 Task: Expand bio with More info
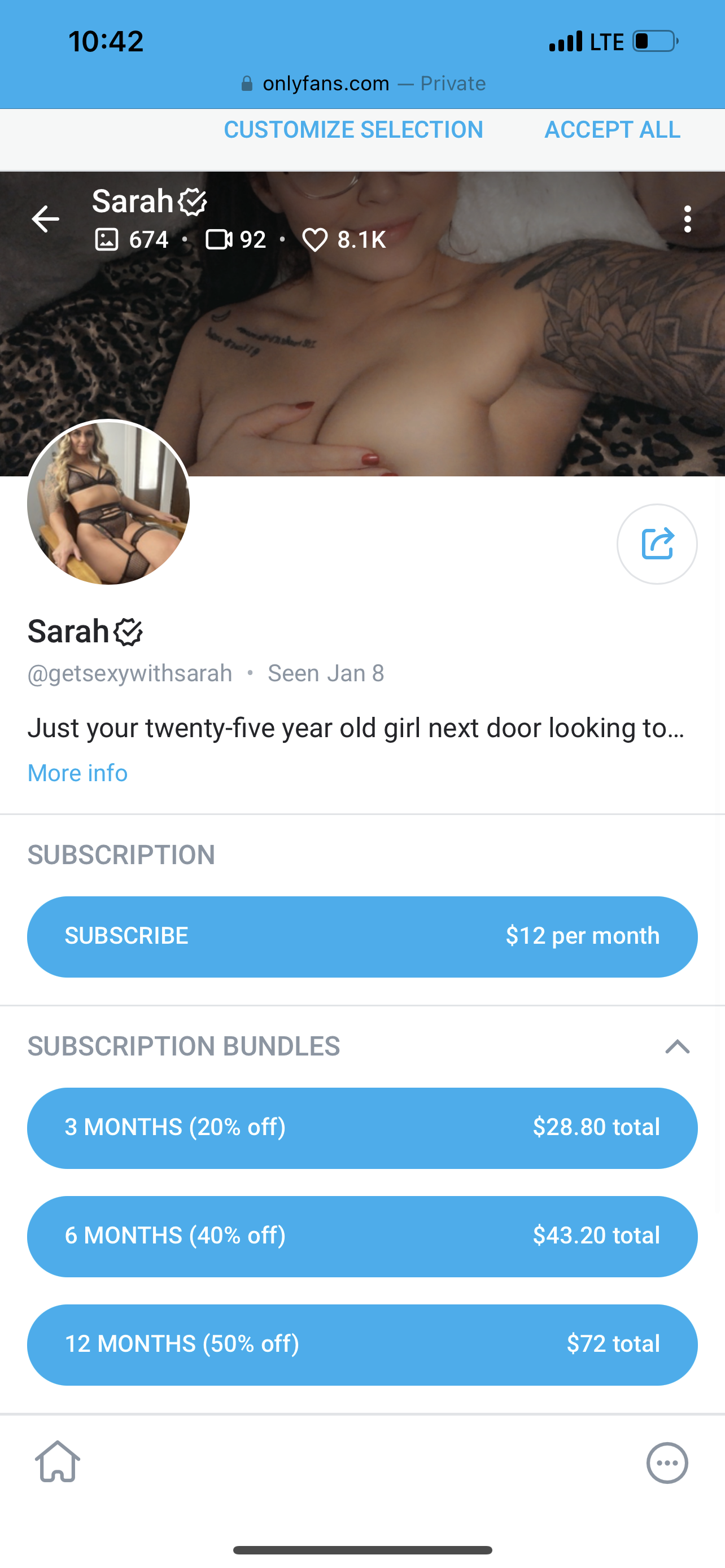point(77,773)
